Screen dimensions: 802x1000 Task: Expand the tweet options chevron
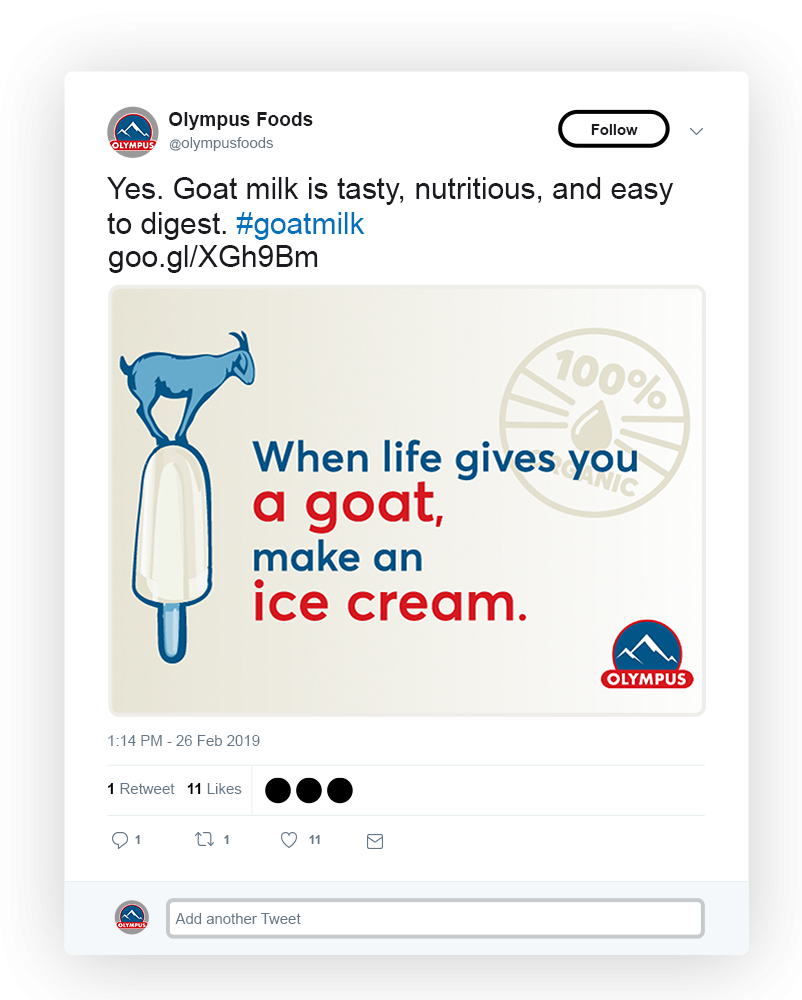(697, 131)
